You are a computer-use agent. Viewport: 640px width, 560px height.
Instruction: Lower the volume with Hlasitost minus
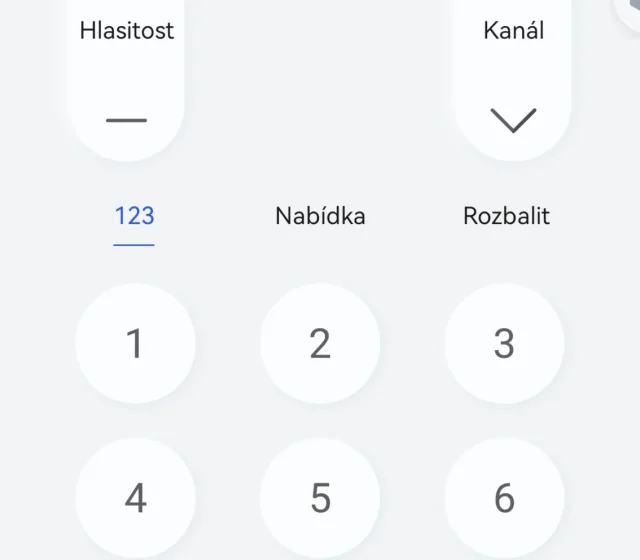click(126, 120)
